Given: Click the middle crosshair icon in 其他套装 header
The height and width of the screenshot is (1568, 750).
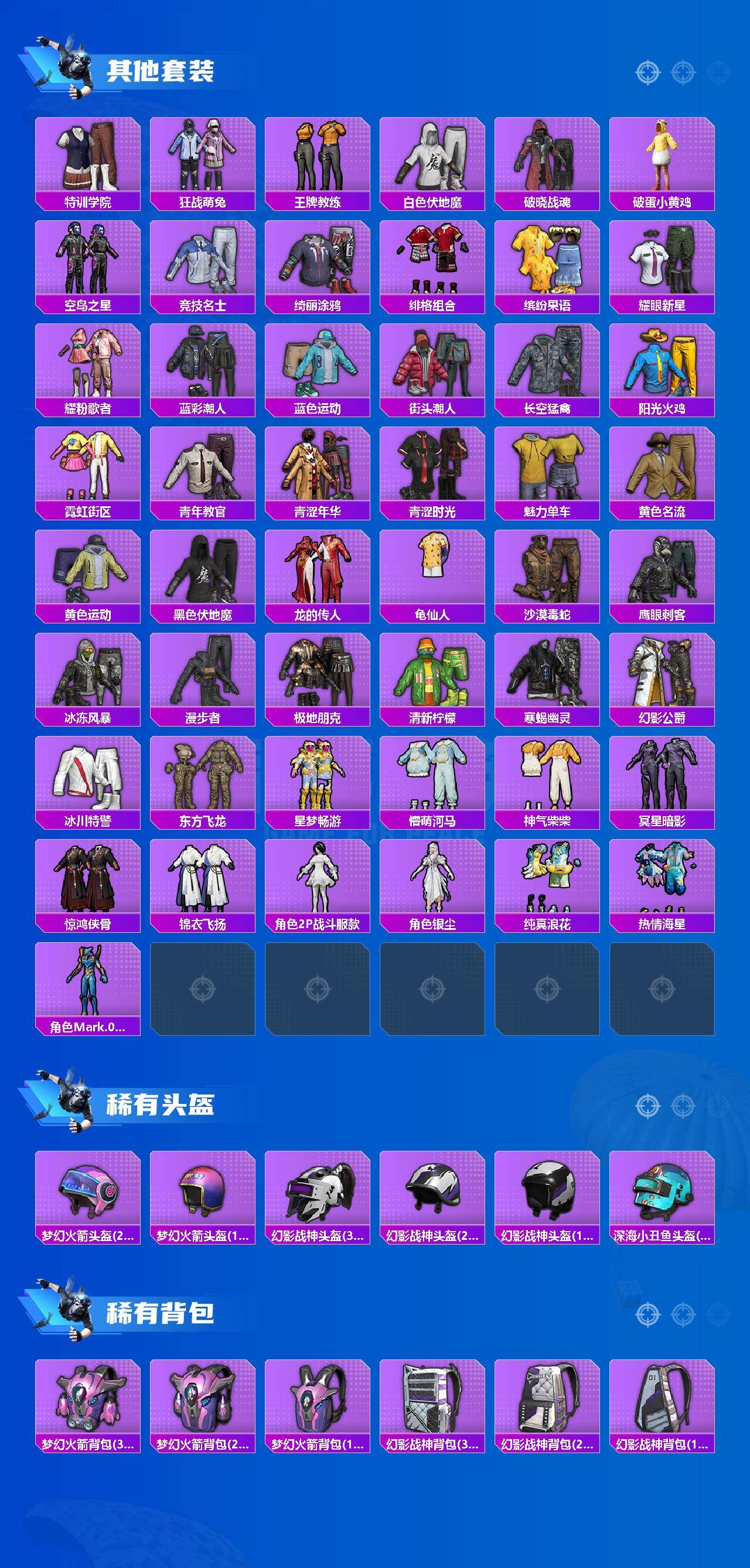Looking at the screenshot, I should point(683,72).
